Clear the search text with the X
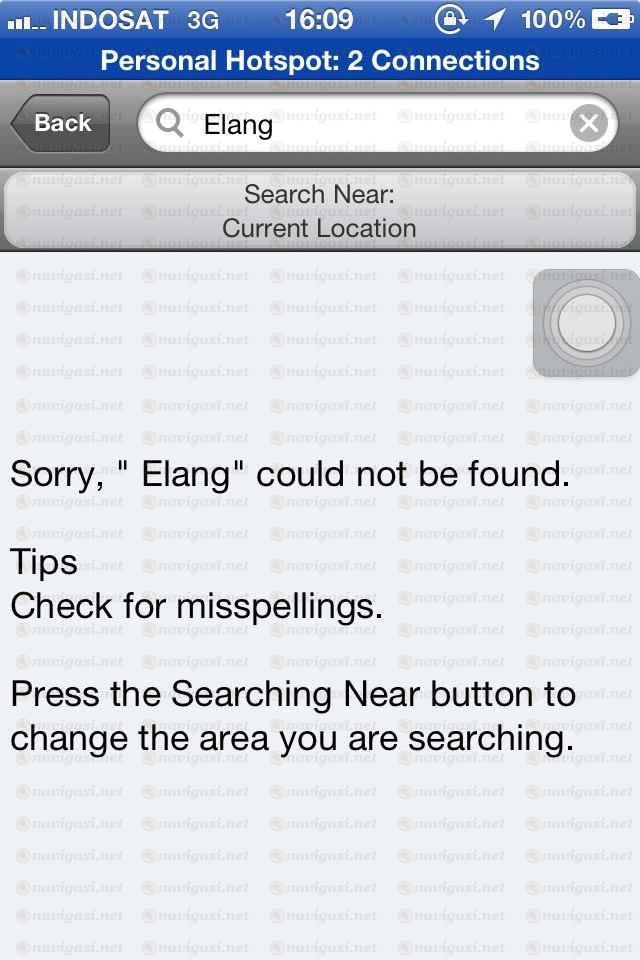This screenshot has width=640, height=960. pos(588,124)
